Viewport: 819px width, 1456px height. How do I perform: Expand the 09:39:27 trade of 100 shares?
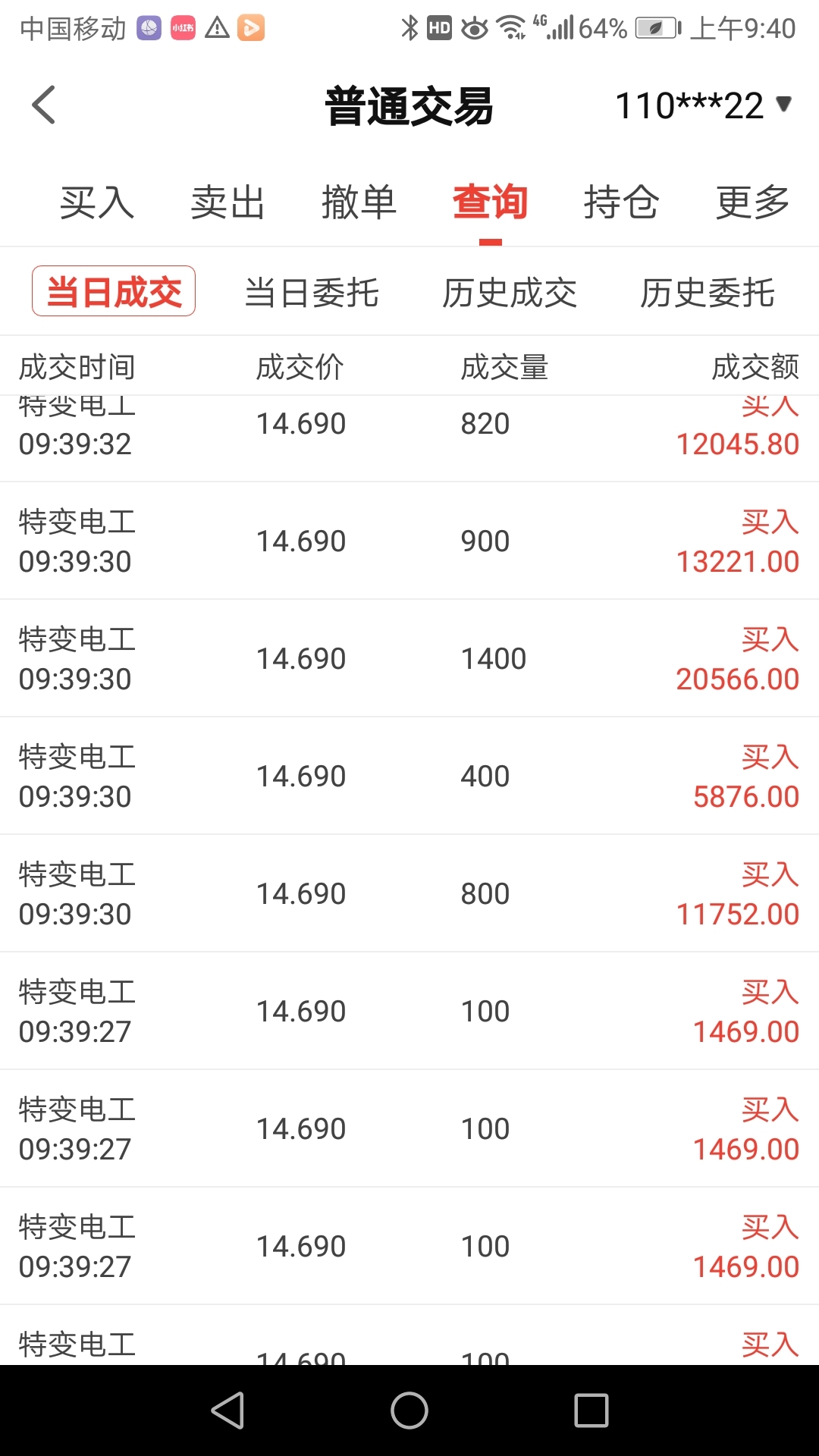click(409, 1010)
